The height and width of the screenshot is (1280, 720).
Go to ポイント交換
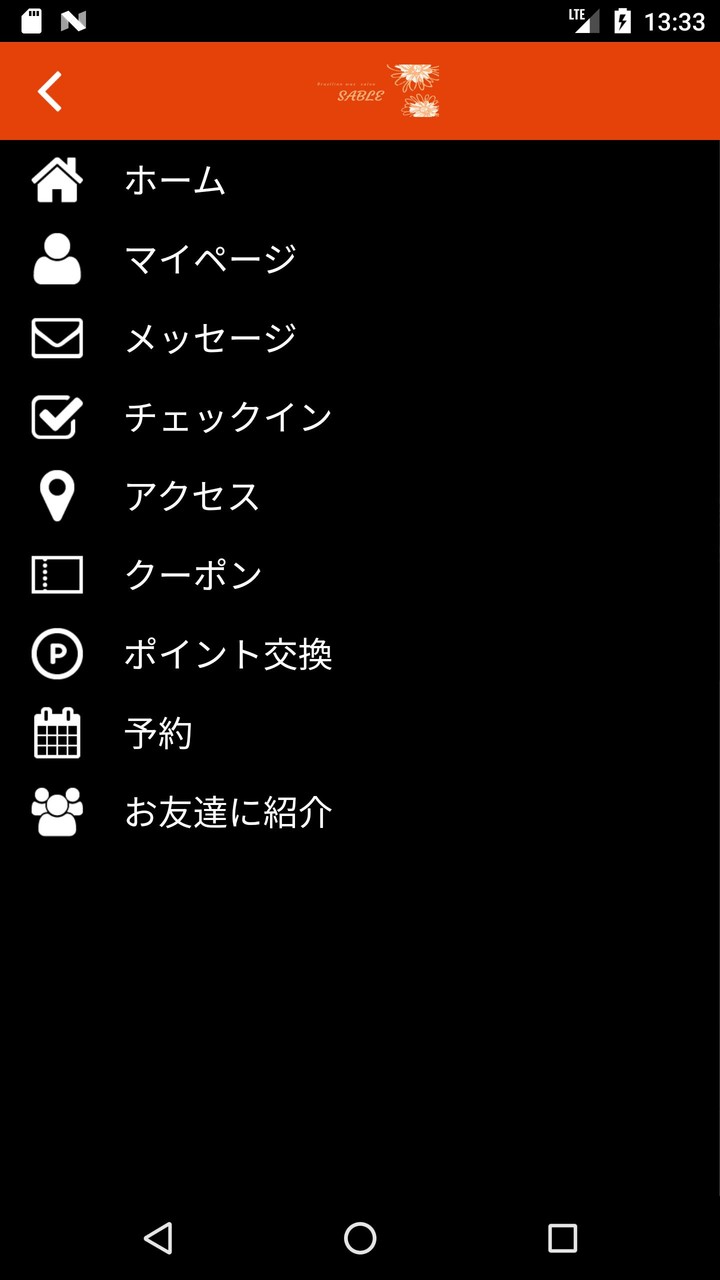tap(228, 654)
